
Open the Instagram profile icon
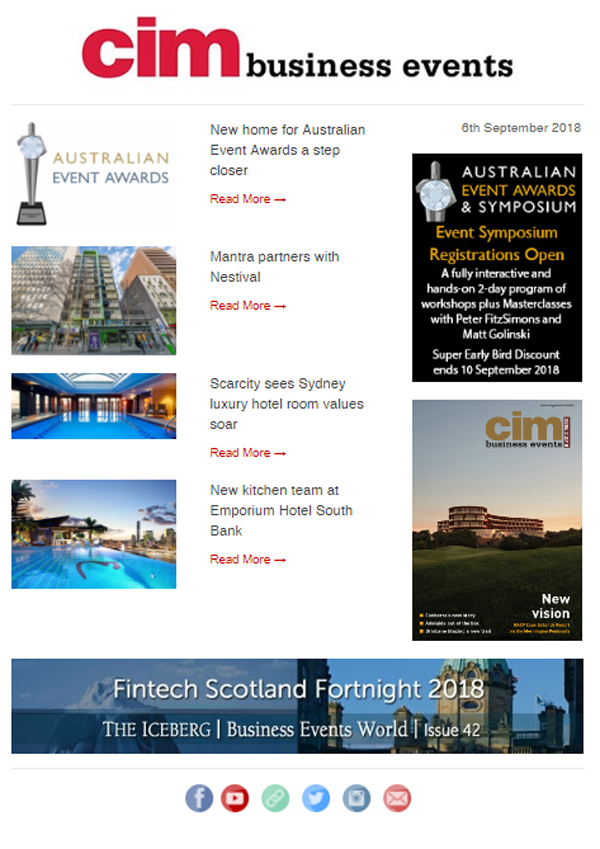pos(357,798)
